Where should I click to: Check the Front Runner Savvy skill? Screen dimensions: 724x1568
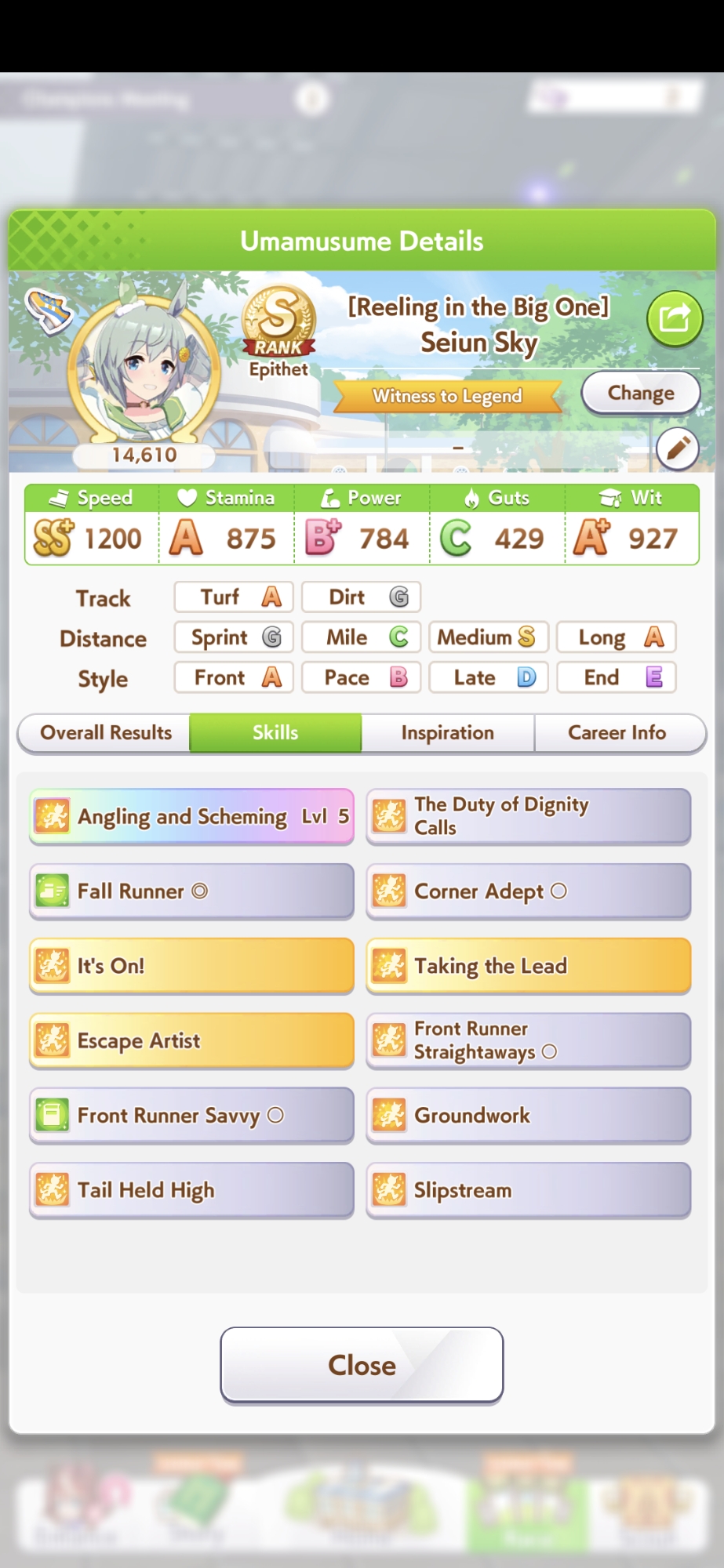pos(191,1115)
